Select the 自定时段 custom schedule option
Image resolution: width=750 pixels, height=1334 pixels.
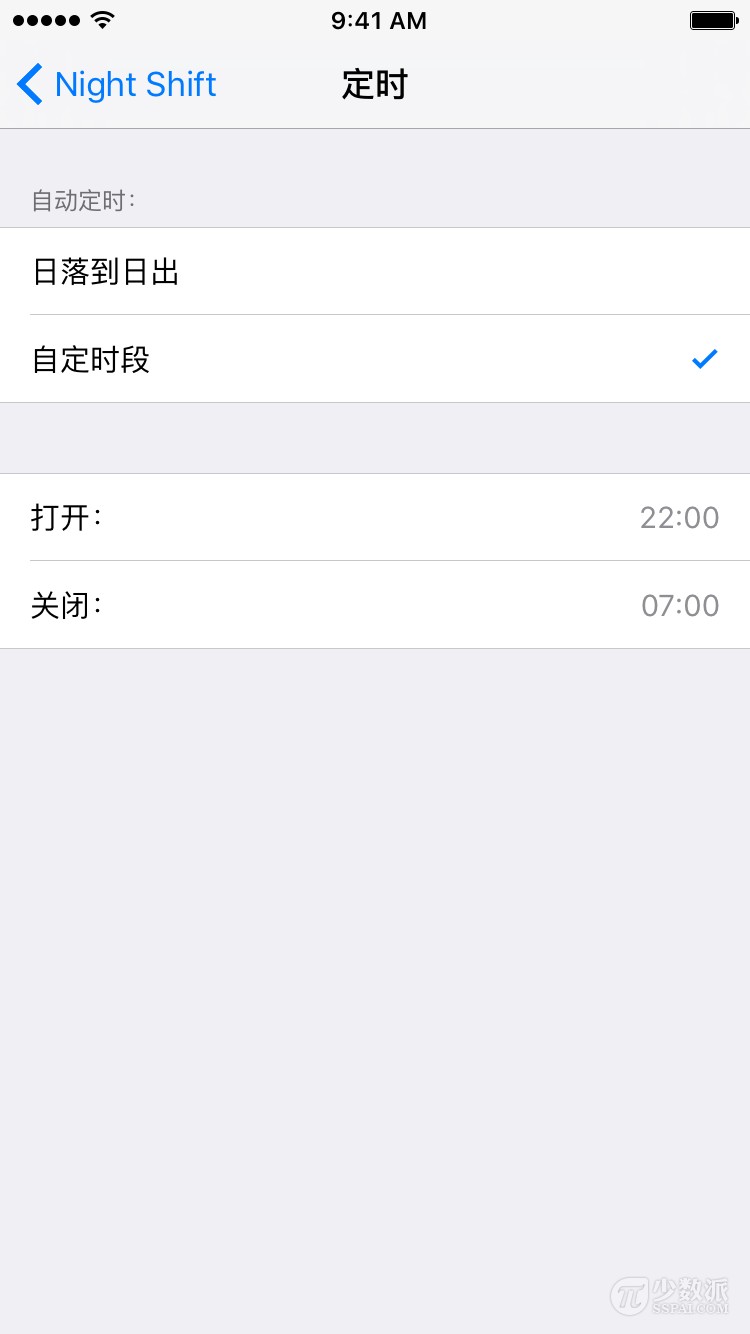coord(375,359)
